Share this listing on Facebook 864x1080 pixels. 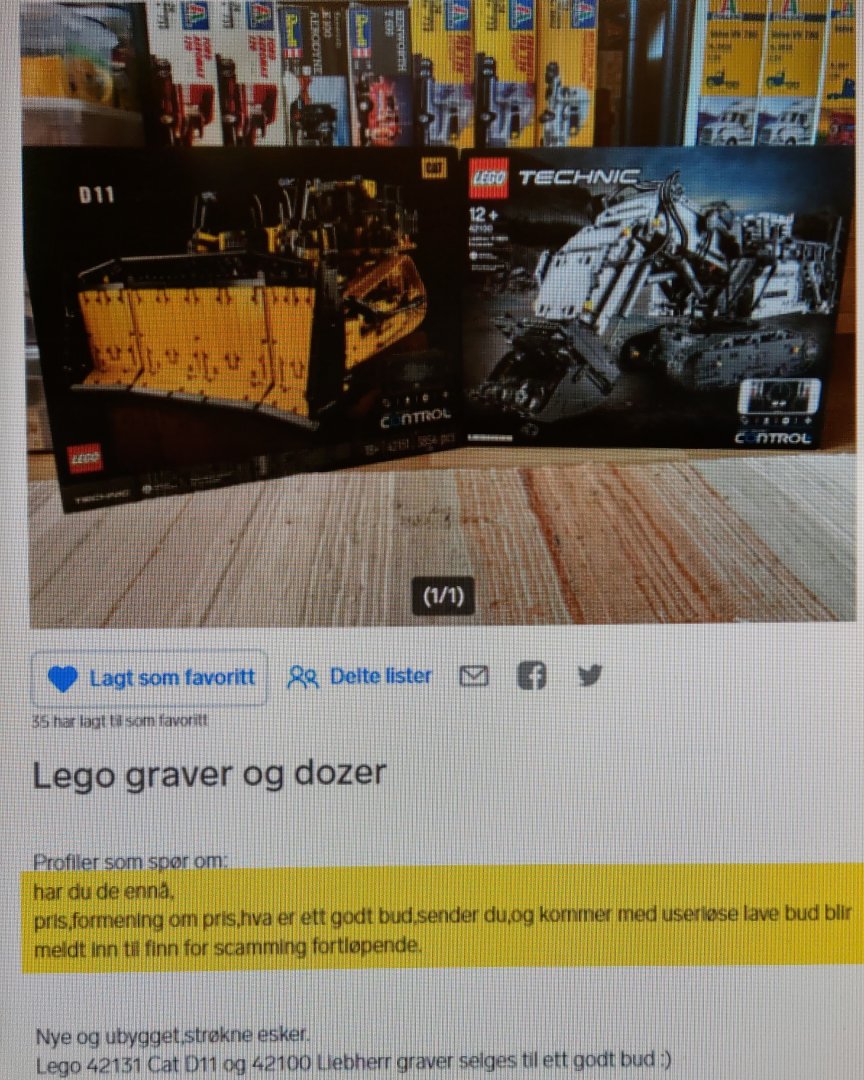(x=532, y=677)
